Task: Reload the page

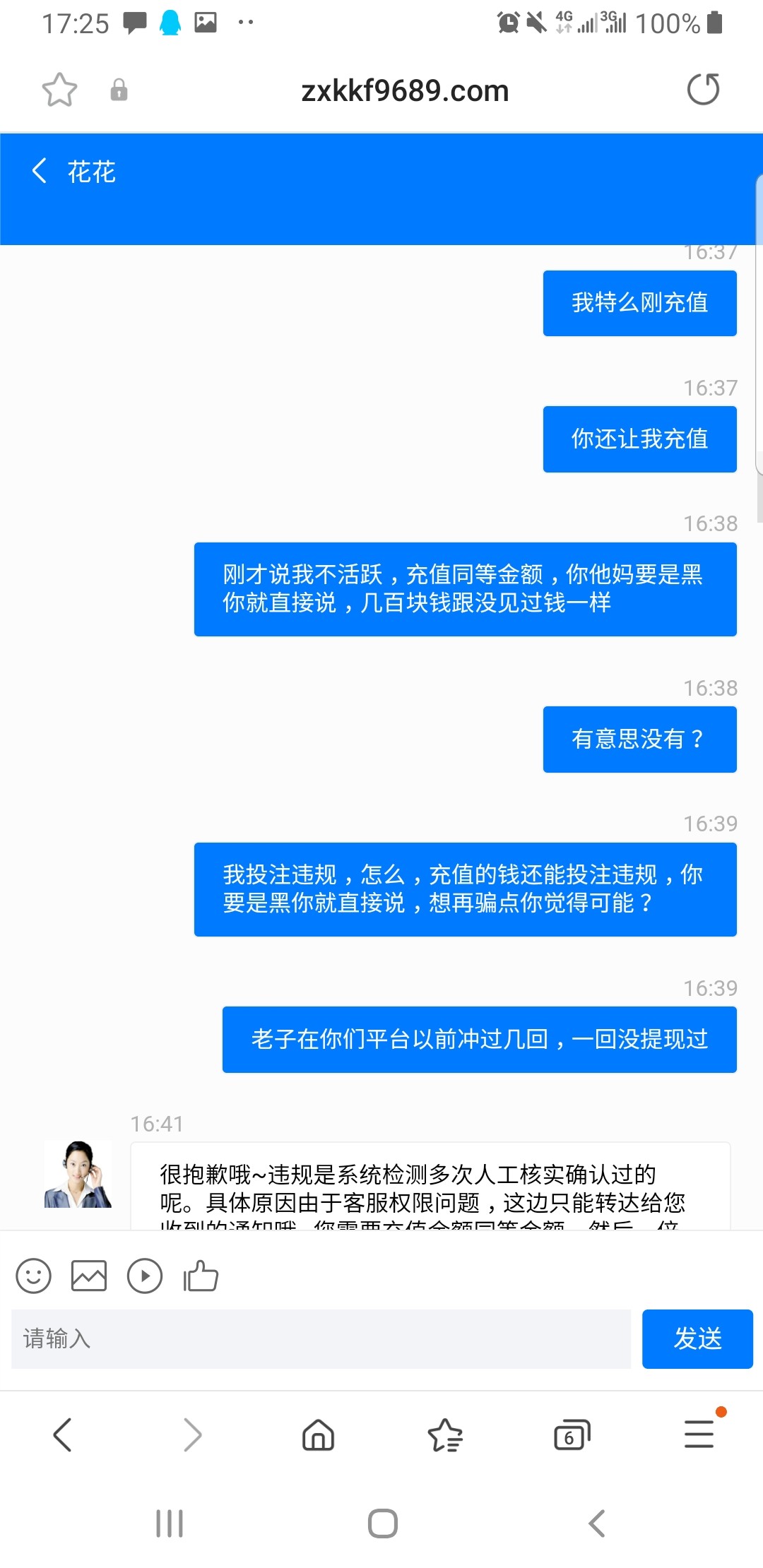Action: (x=703, y=90)
